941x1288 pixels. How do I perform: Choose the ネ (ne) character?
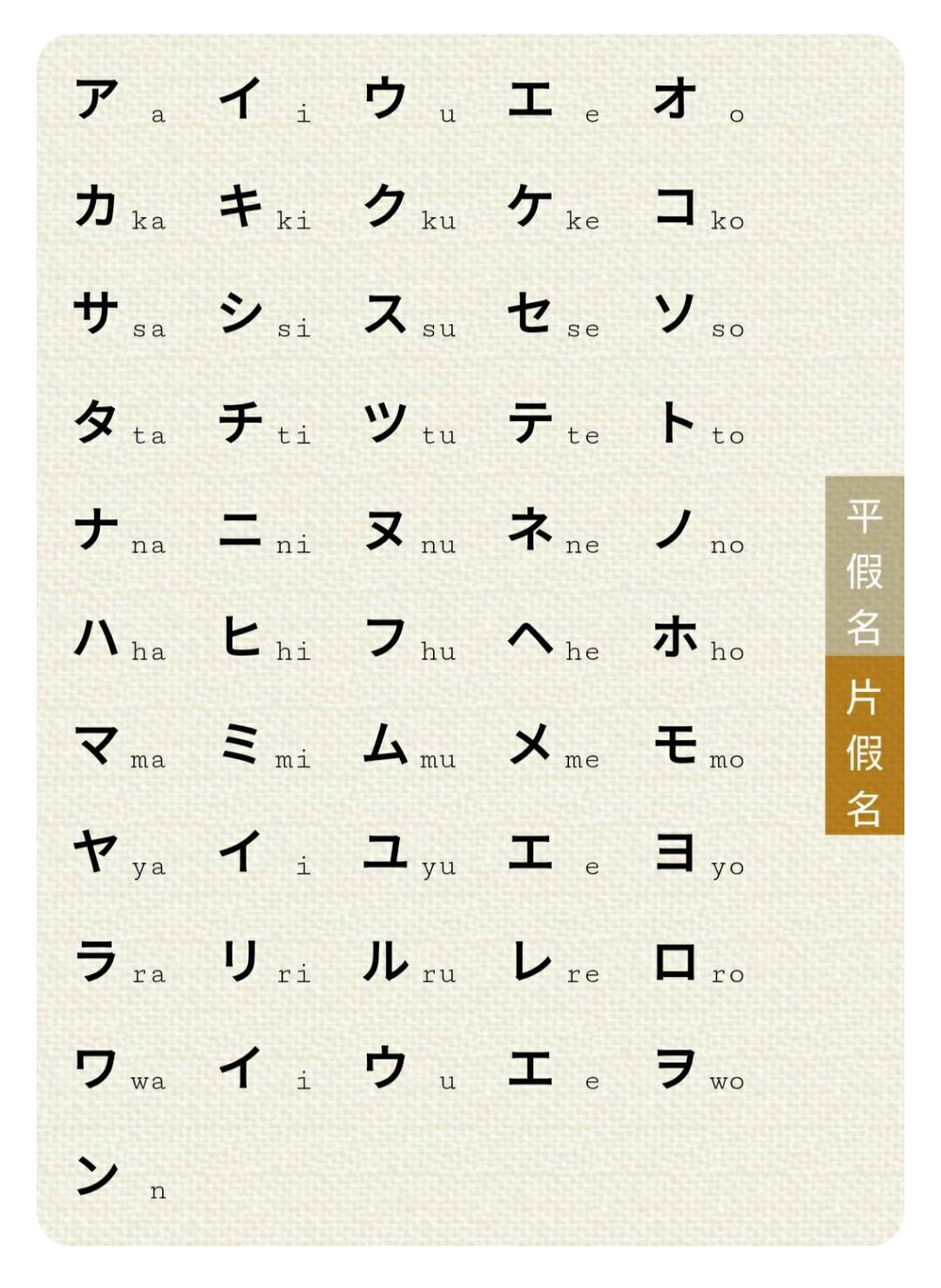click(x=530, y=530)
